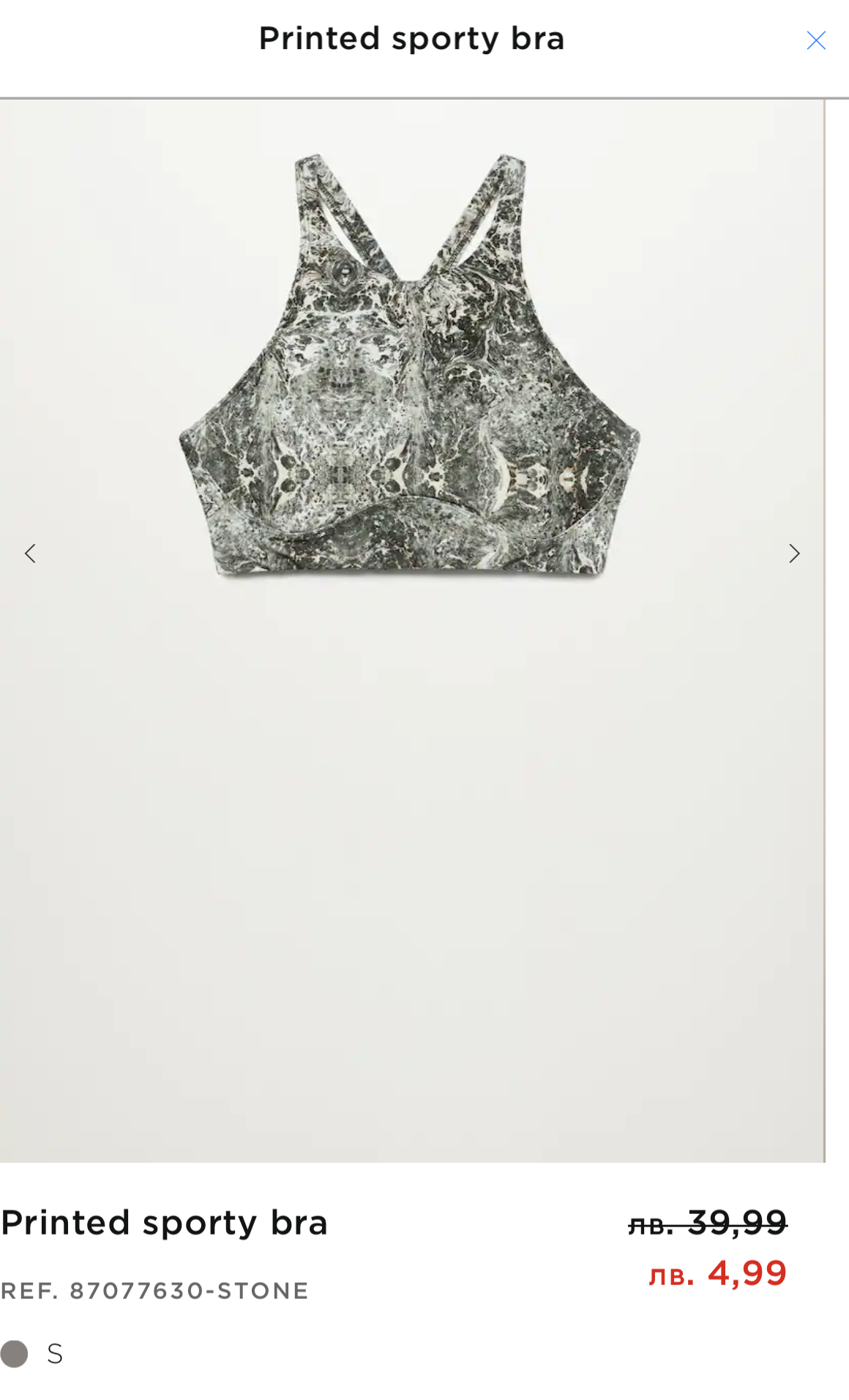Show the previous product photo
Viewport: 849px width, 1400px height.
click(x=30, y=554)
